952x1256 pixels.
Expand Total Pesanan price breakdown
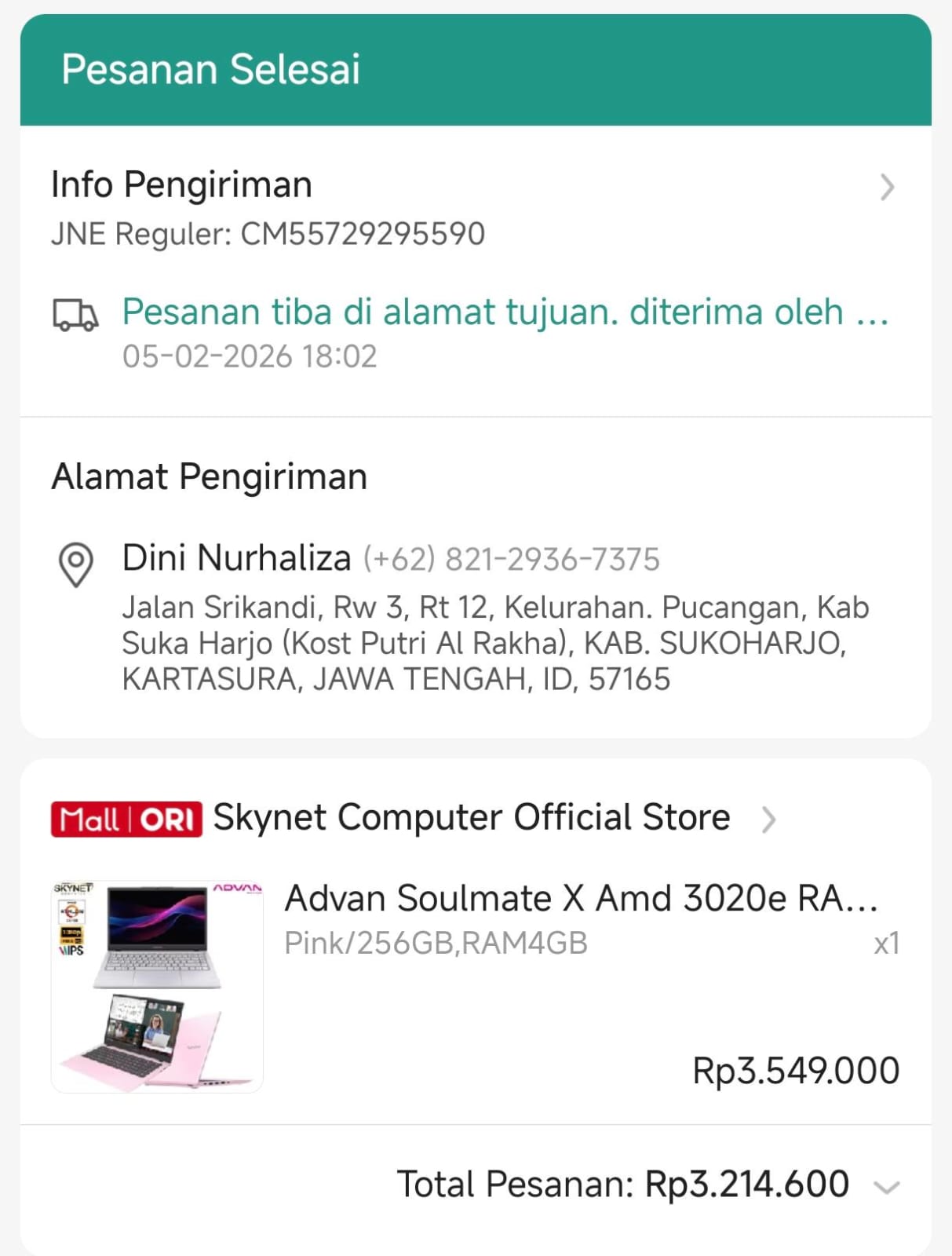[886, 1186]
